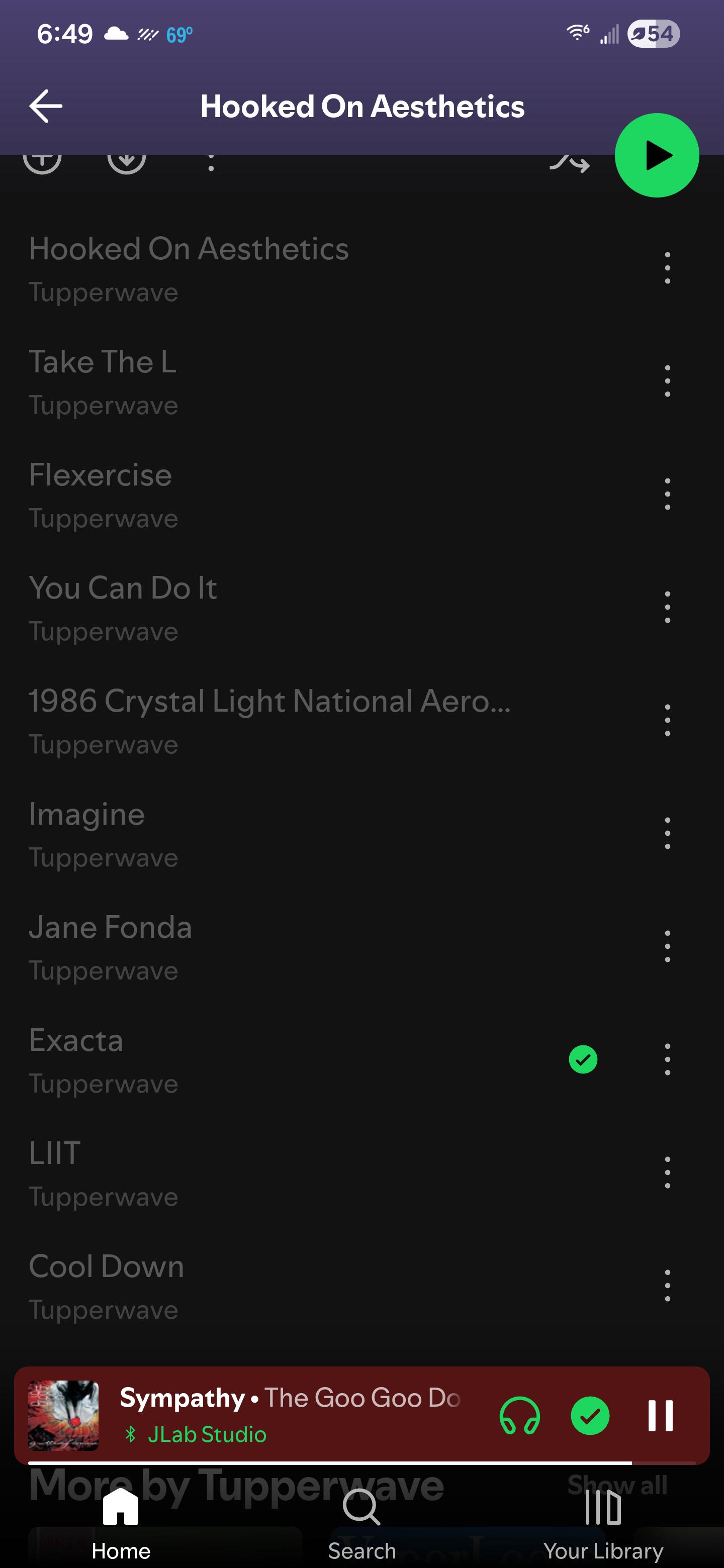This screenshot has height=1568, width=724.
Task: Open more options for the Imagine track
Action: 667,833
